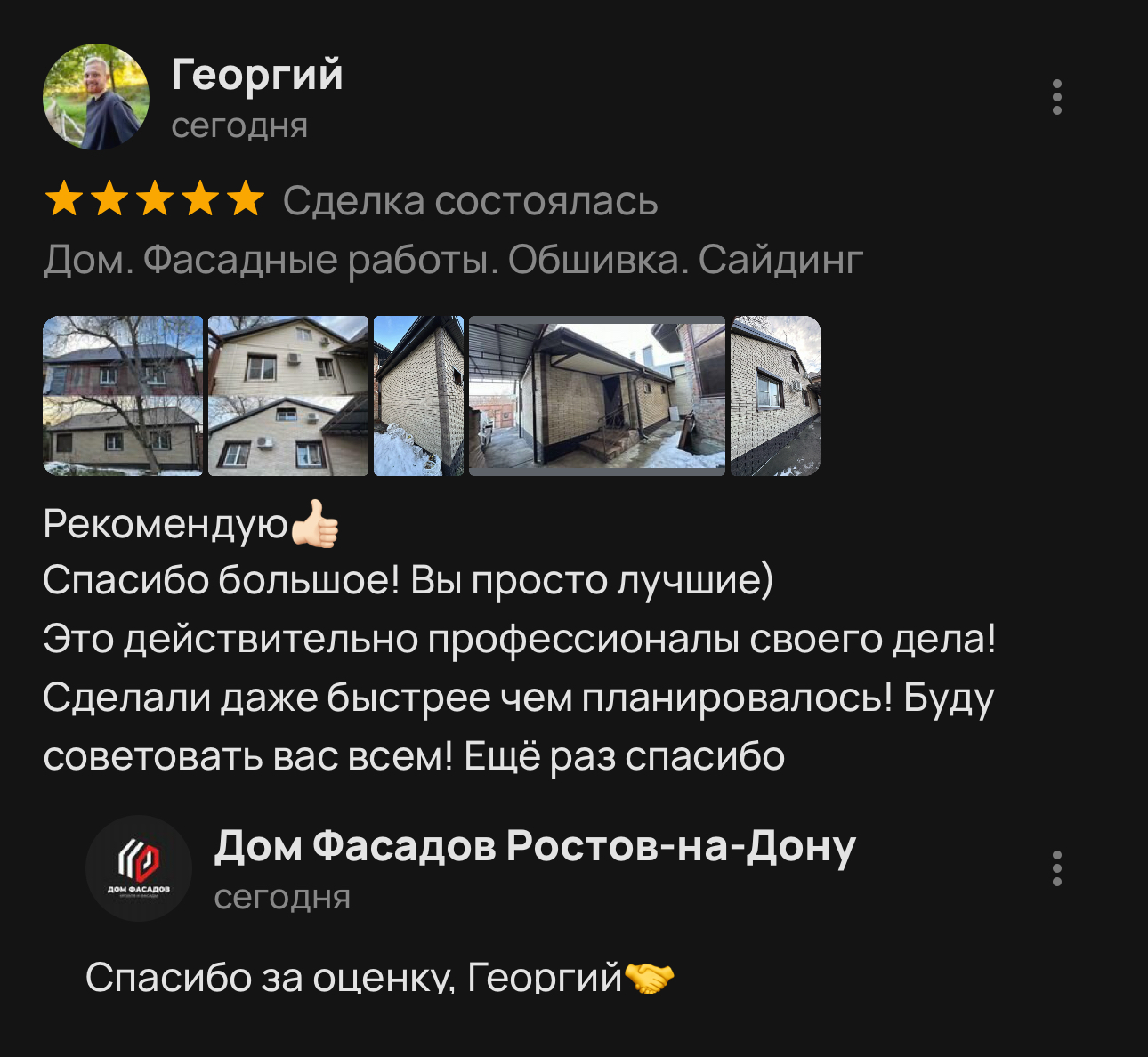Open Дом Фасадов Ростов-на-Дону profile logo
Screen dimensions: 1148x1057
click(x=139, y=868)
